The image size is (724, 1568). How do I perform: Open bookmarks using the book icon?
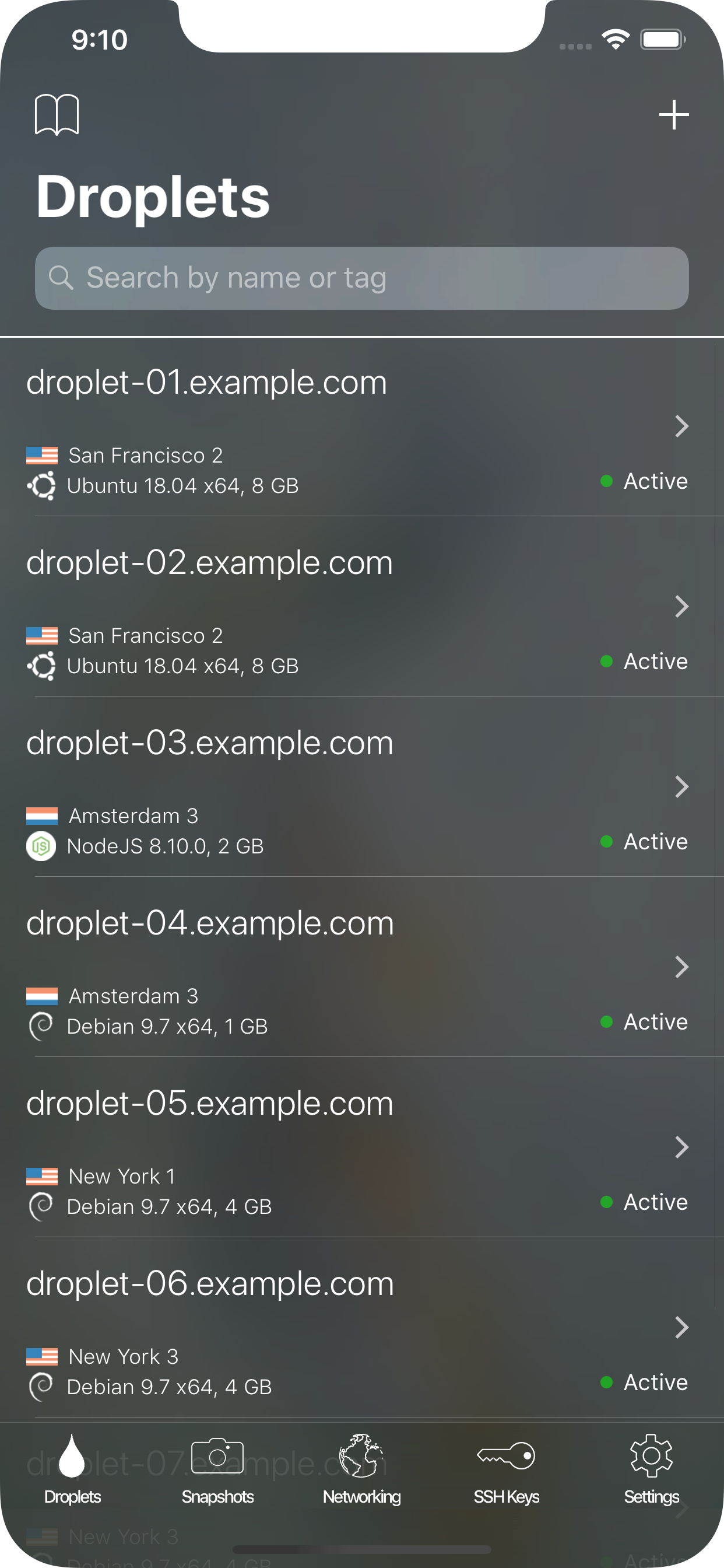tap(57, 114)
